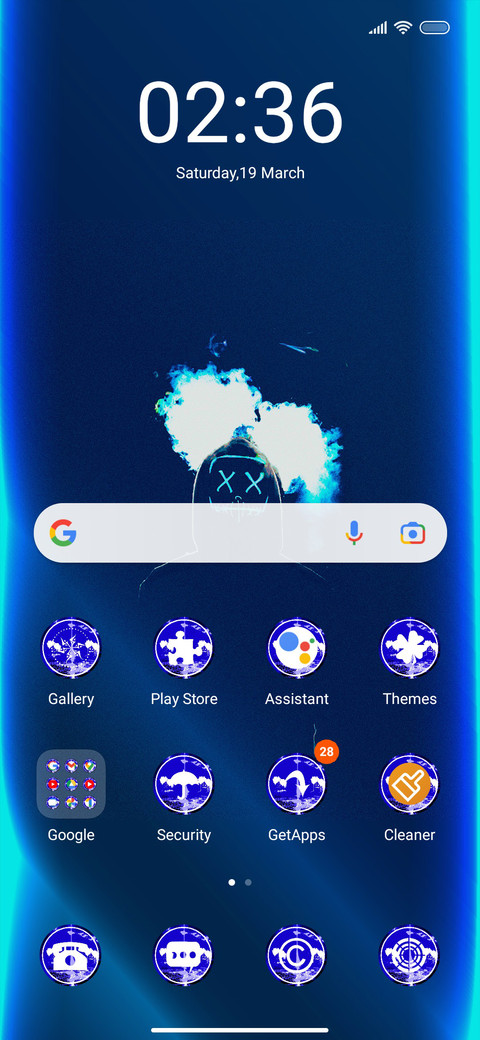The image size is (480, 1040).
Task: Launch the Security app
Action: pos(184,784)
